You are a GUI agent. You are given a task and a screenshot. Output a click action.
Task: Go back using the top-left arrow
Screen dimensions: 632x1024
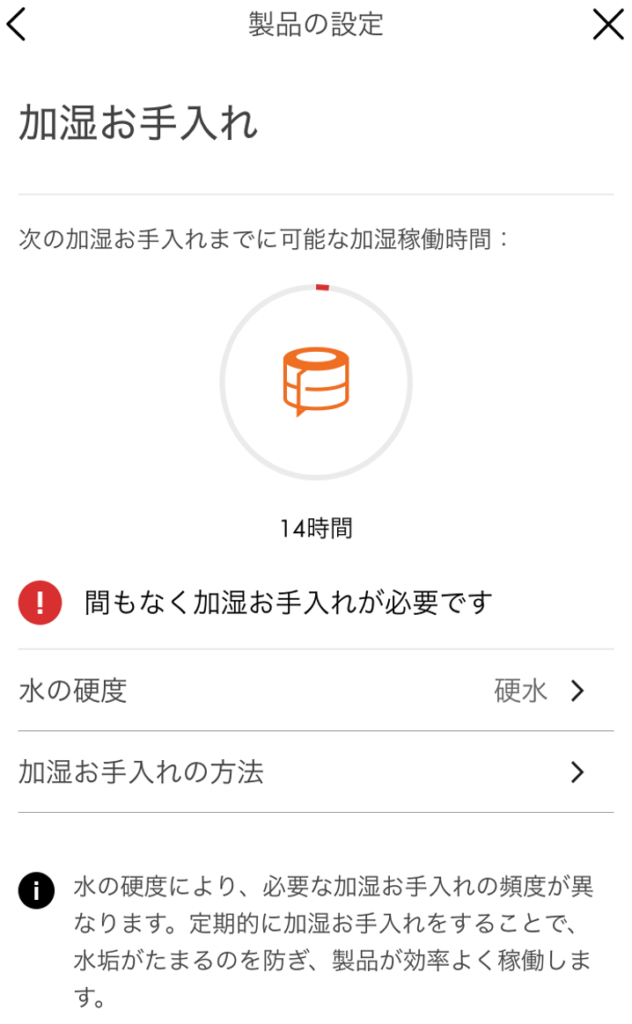point(16,25)
